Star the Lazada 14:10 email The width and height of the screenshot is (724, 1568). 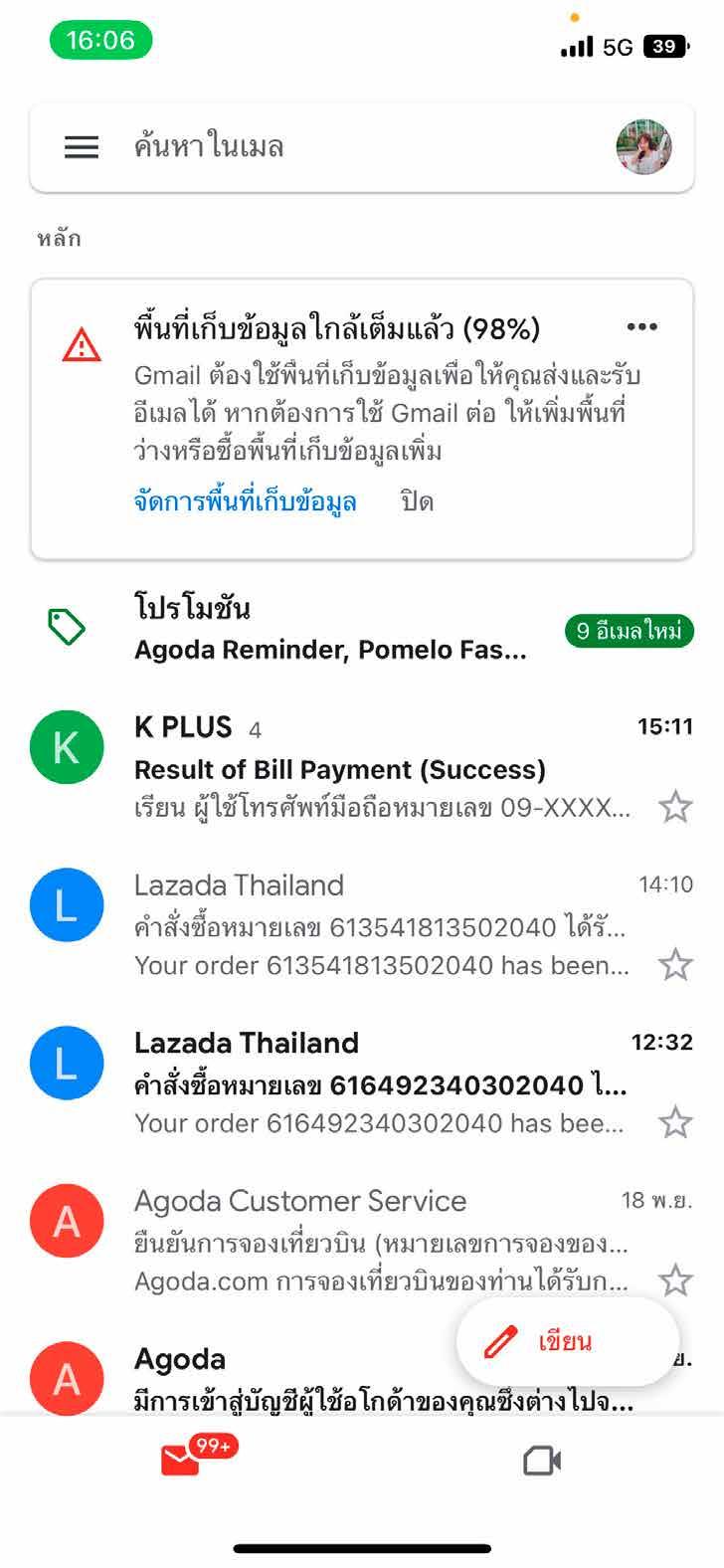tap(675, 964)
